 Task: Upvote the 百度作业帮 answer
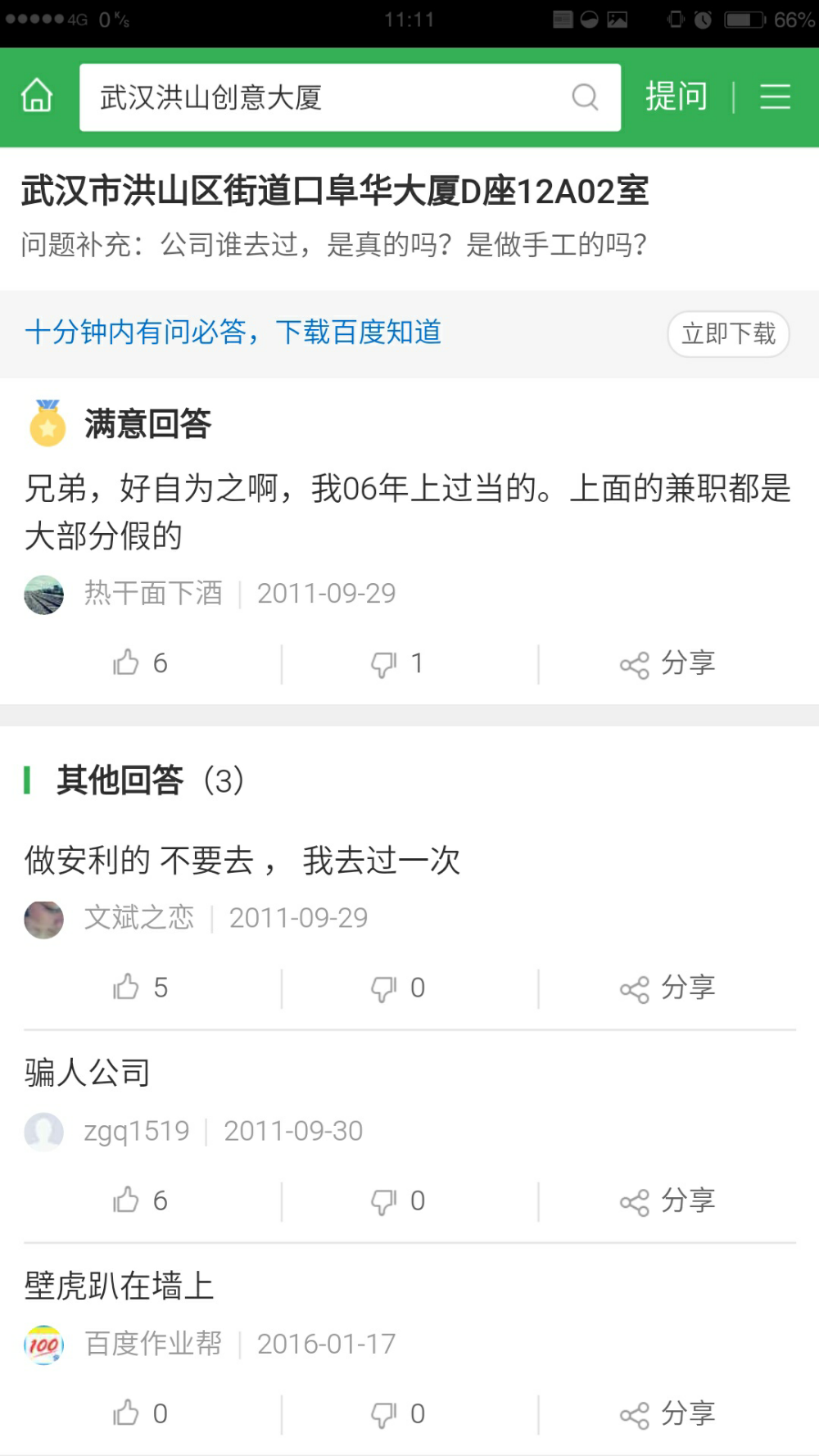(x=140, y=1413)
